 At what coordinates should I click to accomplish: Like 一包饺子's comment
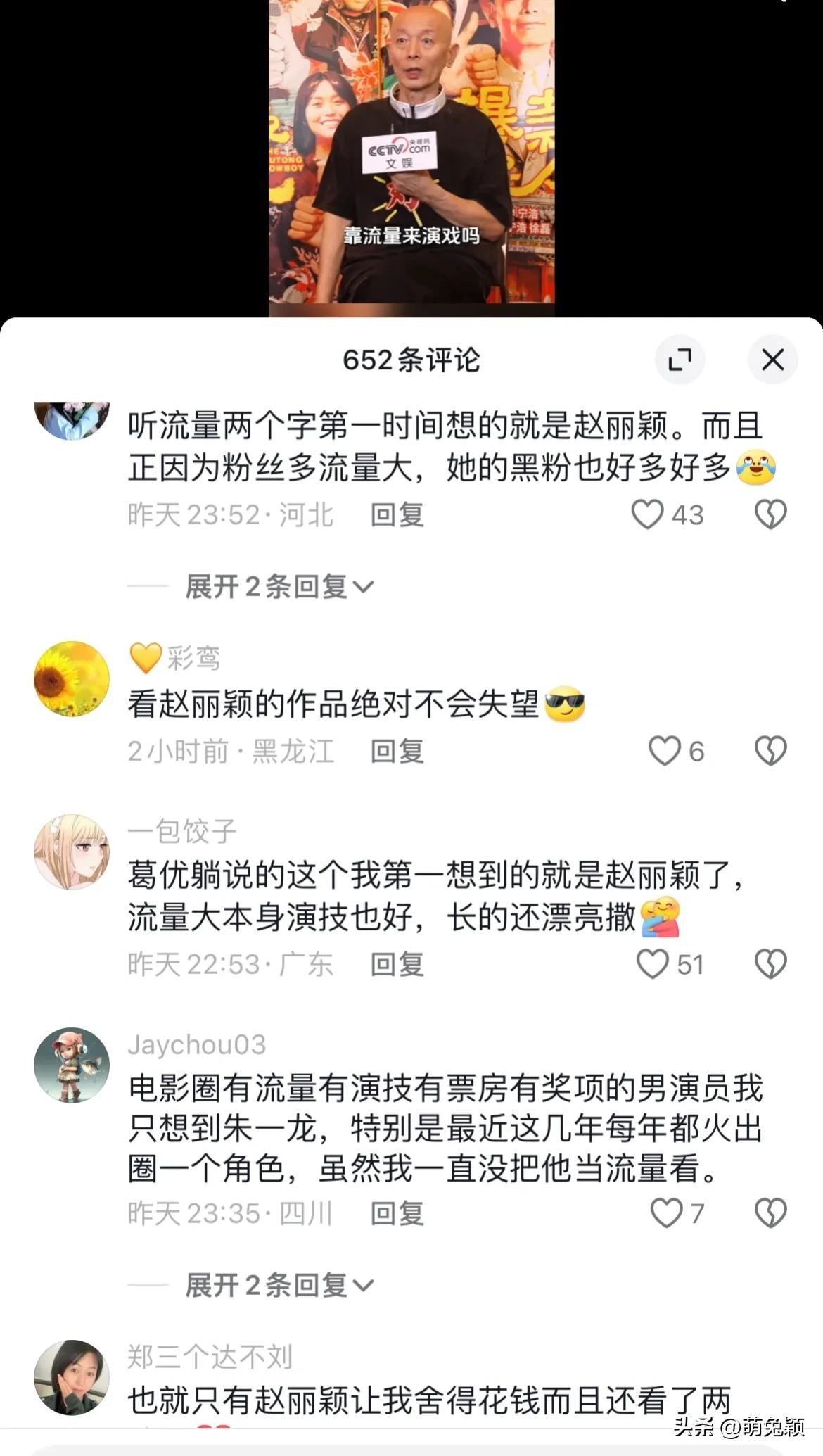[x=652, y=964]
